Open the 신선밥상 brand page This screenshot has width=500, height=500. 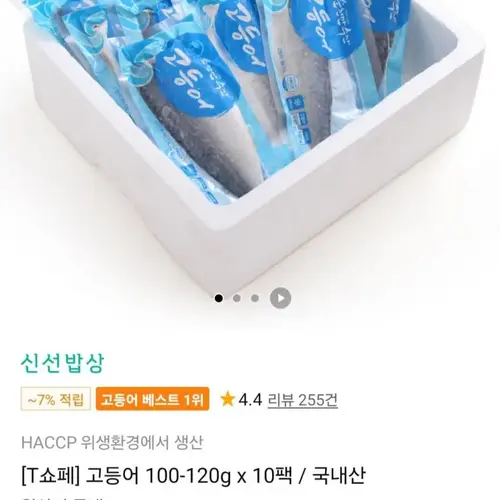pos(62,363)
